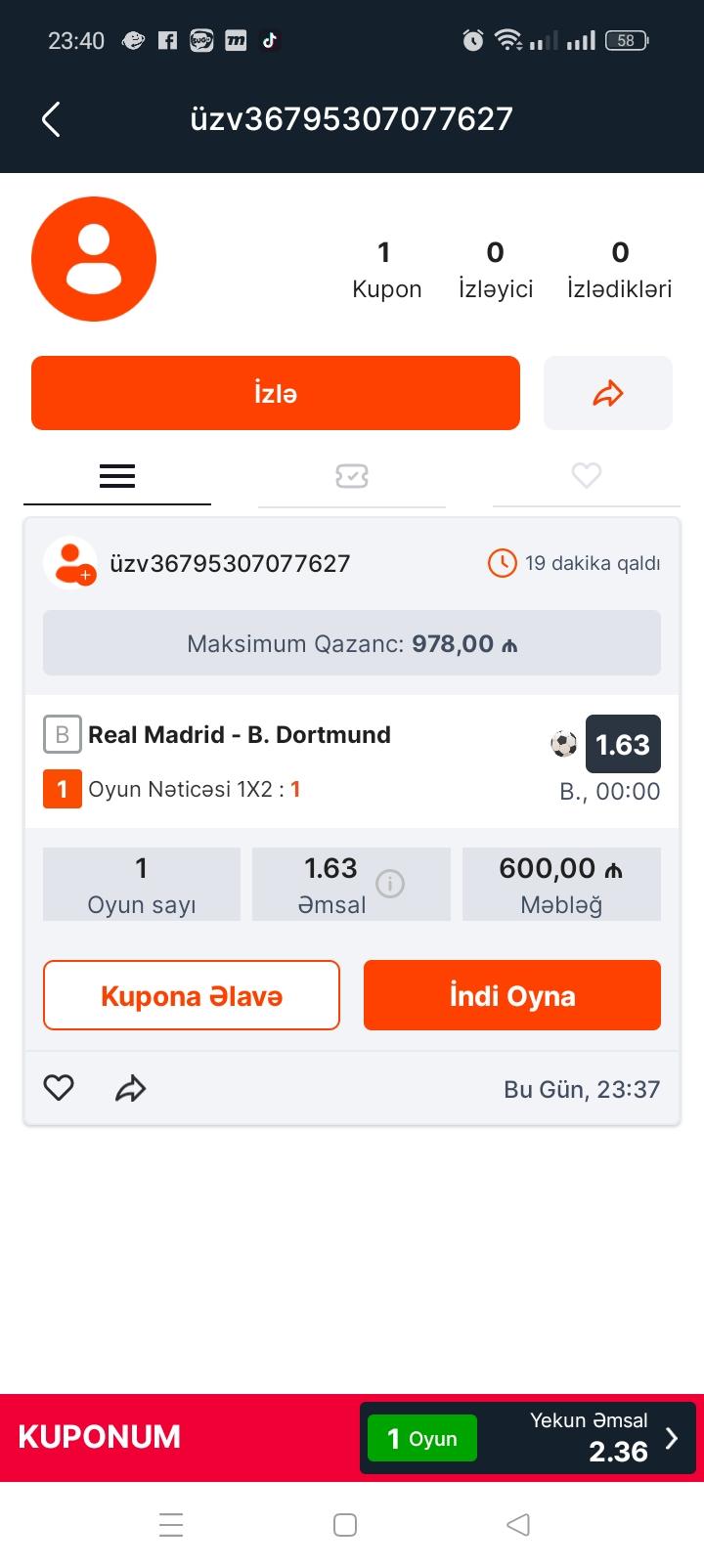704x1568 pixels.
Task: Tap the system home button
Action: [x=345, y=1525]
